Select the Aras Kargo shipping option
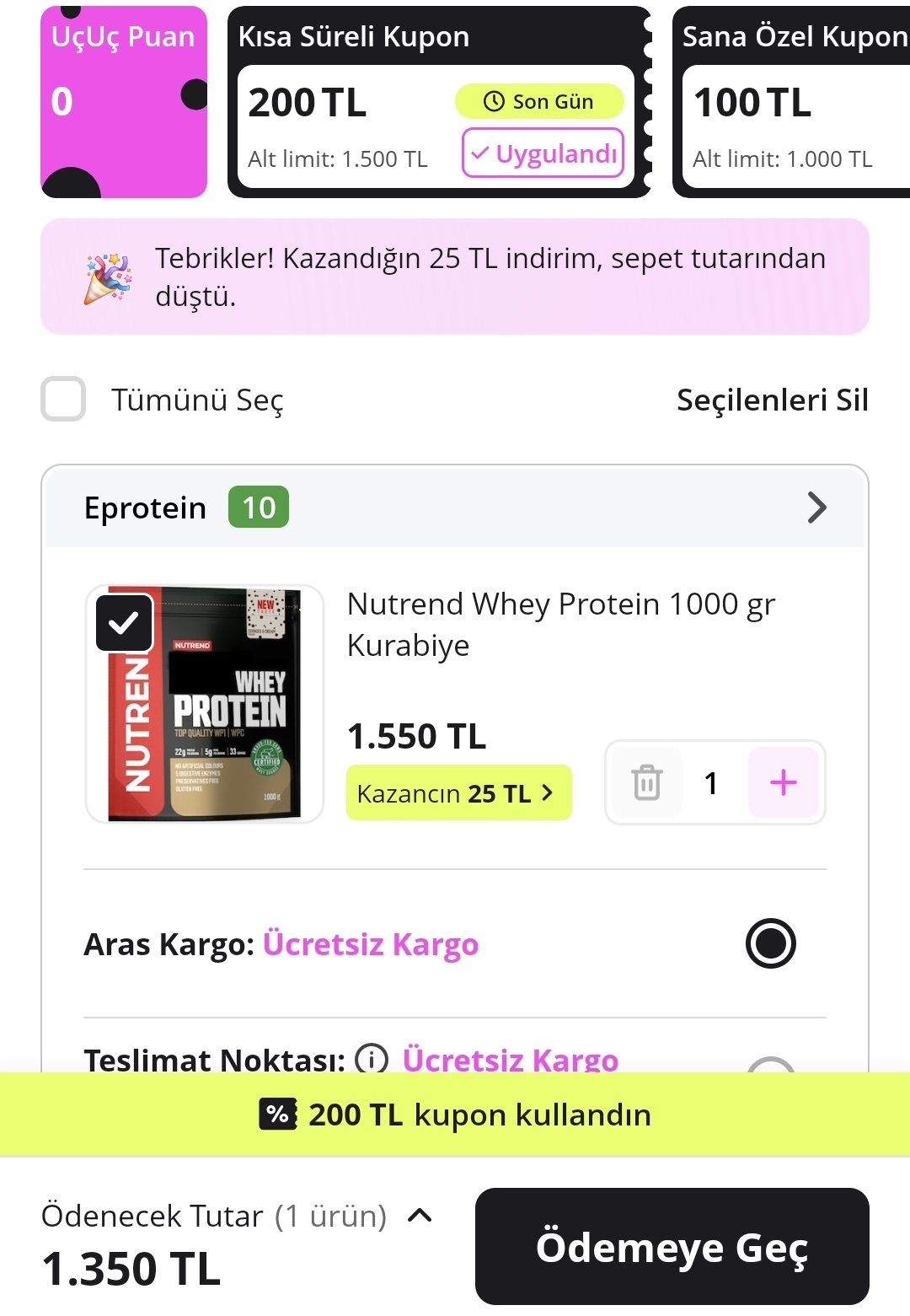Screen dimensions: 910x1316 point(770,943)
